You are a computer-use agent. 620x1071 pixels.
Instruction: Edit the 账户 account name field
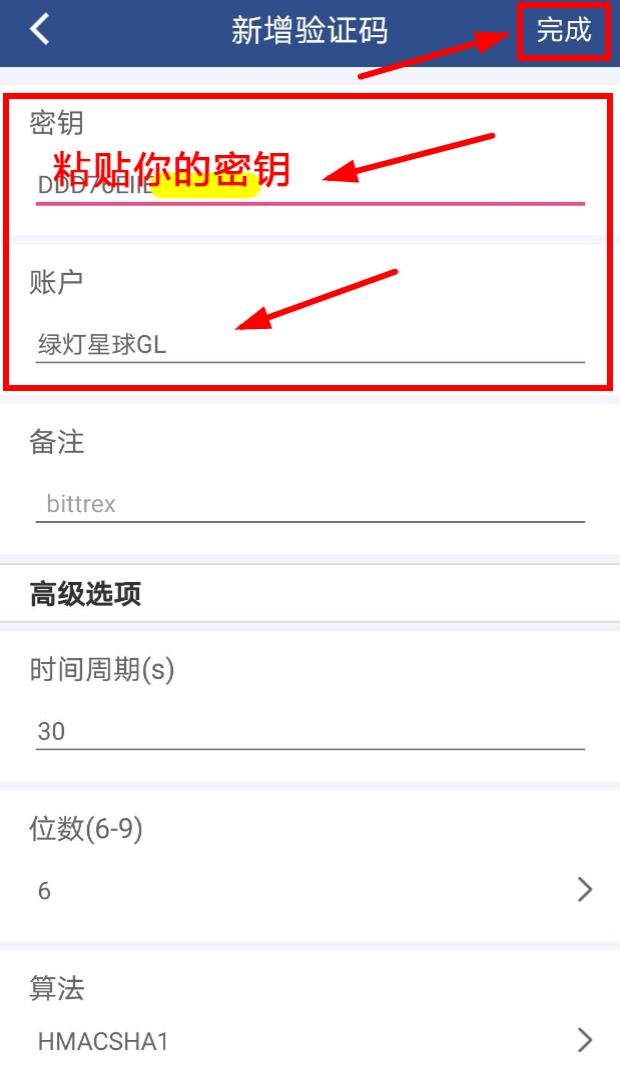pyautogui.click(x=310, y=344)
